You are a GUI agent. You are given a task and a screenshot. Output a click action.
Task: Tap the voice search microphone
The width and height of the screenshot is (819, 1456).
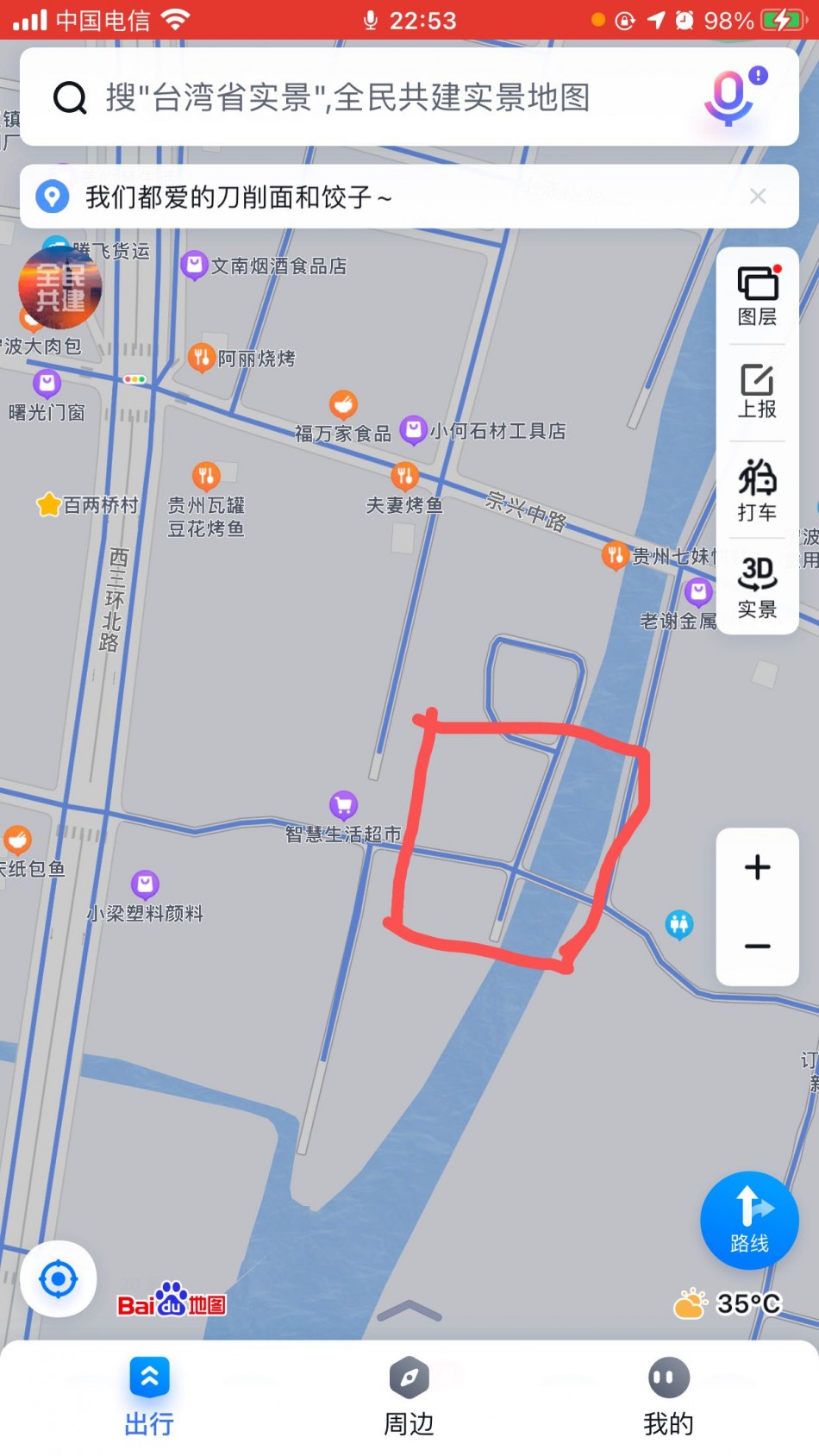[x=730, y=98]
